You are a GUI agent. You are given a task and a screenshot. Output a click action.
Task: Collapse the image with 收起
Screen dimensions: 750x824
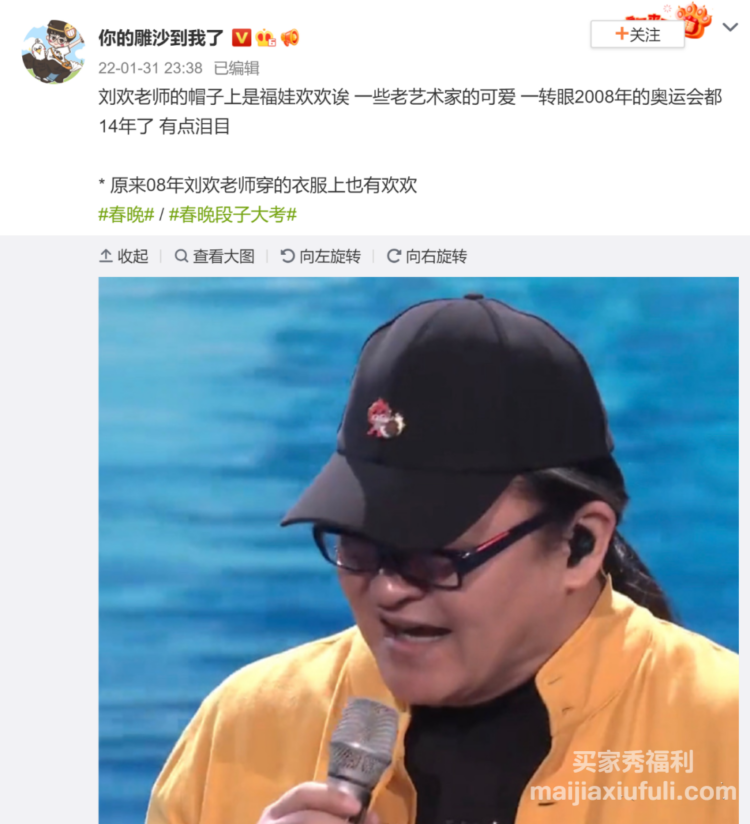[124, 256]
